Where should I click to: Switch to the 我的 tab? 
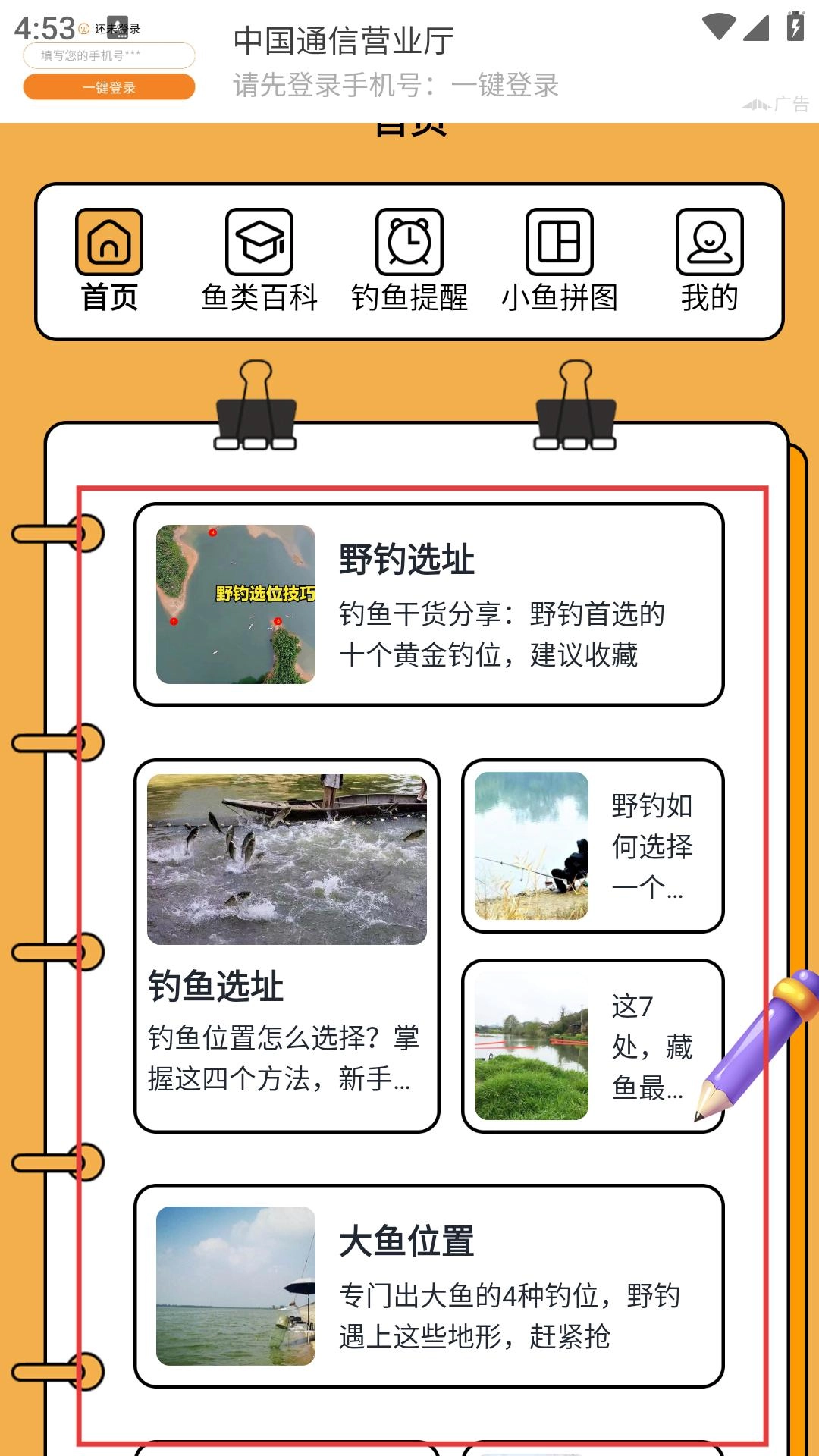709,260
